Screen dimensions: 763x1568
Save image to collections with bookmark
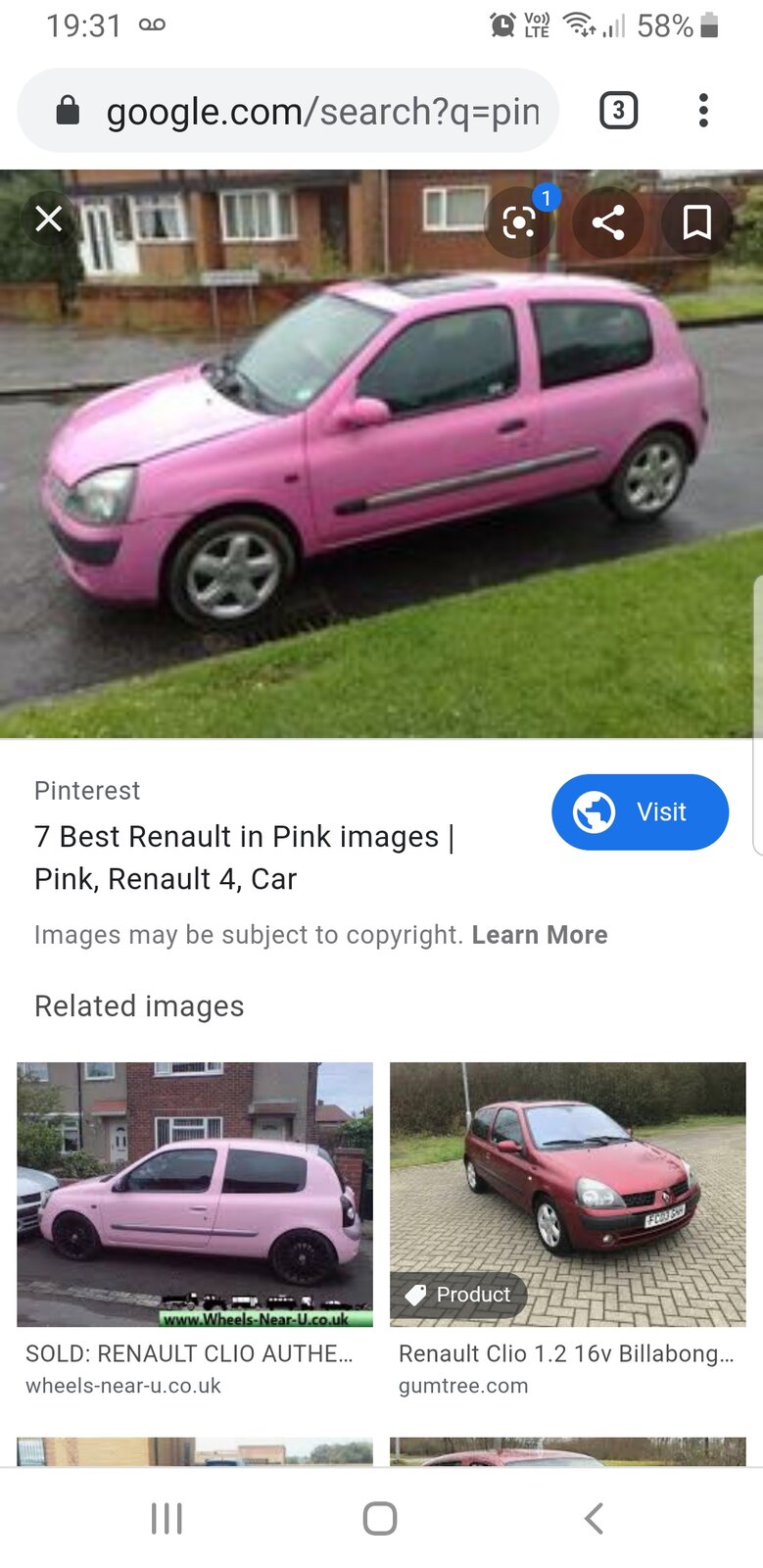pos(696,222)
